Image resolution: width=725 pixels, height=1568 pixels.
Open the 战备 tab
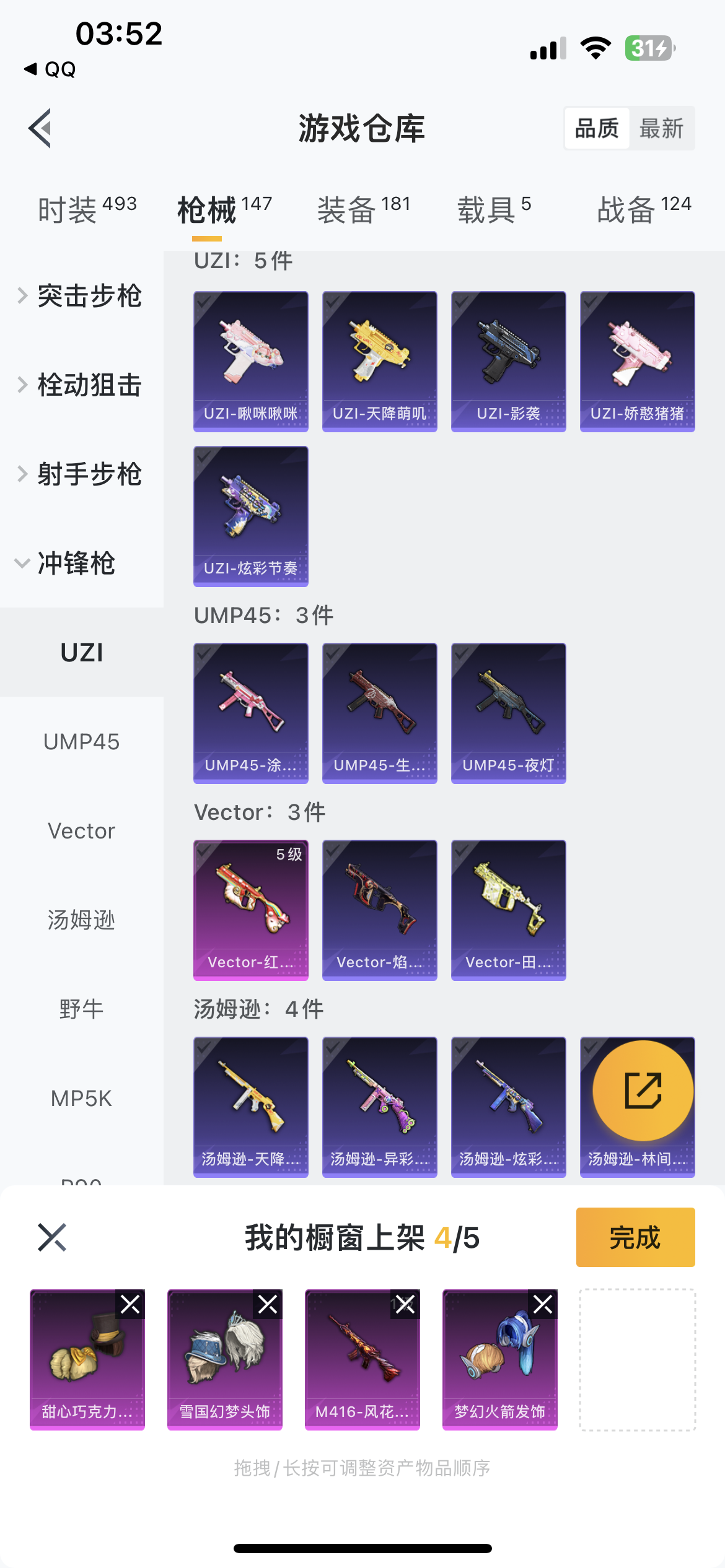[643, 209]
